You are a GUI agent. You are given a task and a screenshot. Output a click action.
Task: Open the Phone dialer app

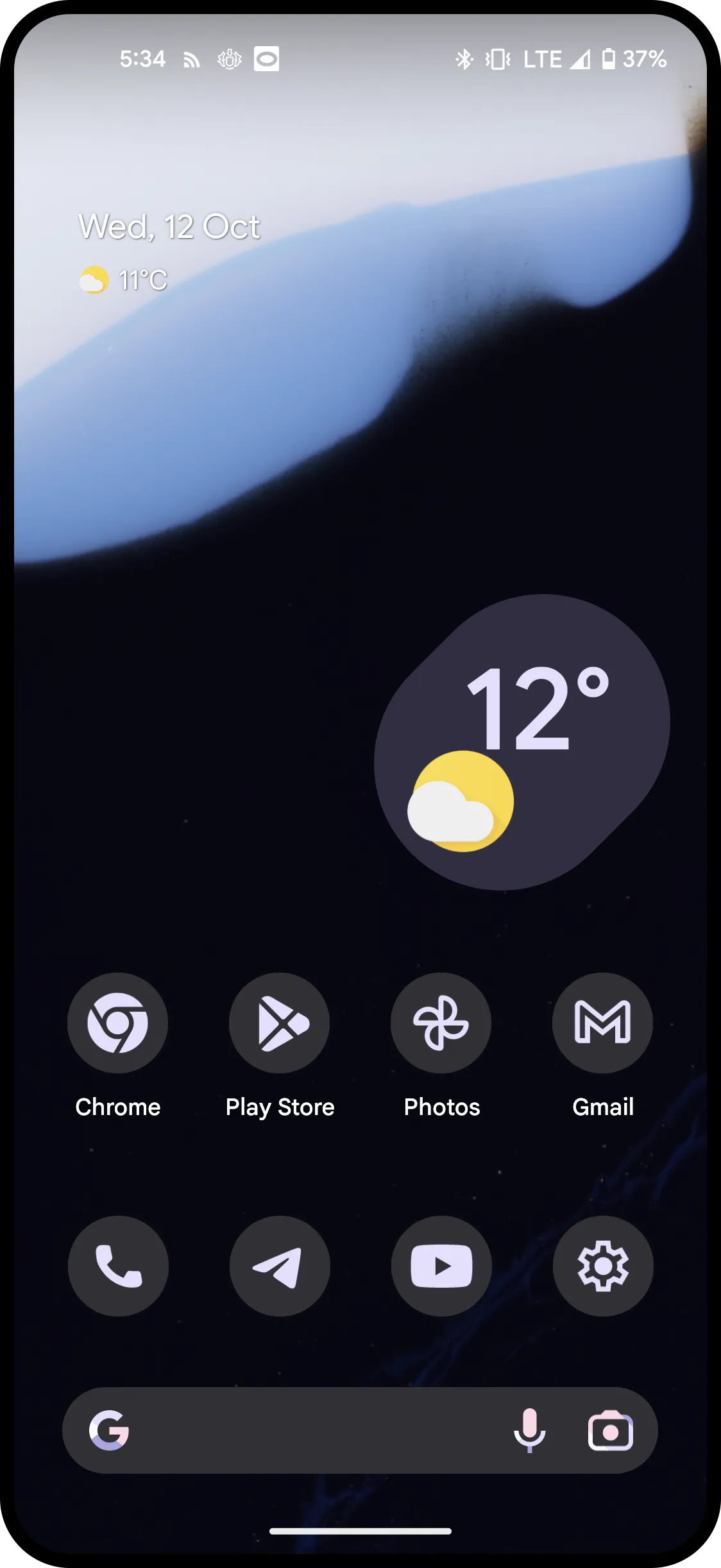[x=118, y=1266]
